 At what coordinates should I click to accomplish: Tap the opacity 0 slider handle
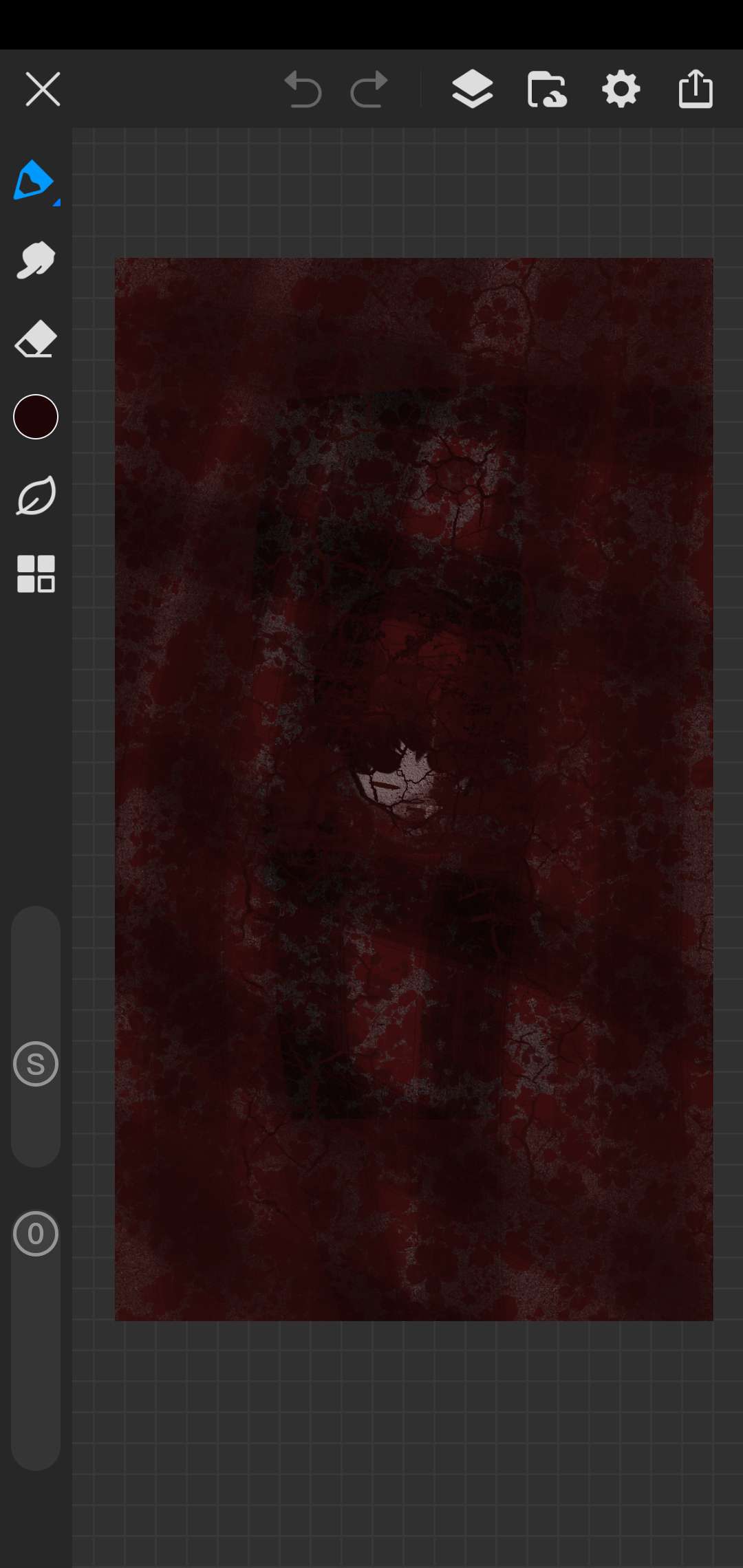36,1234
